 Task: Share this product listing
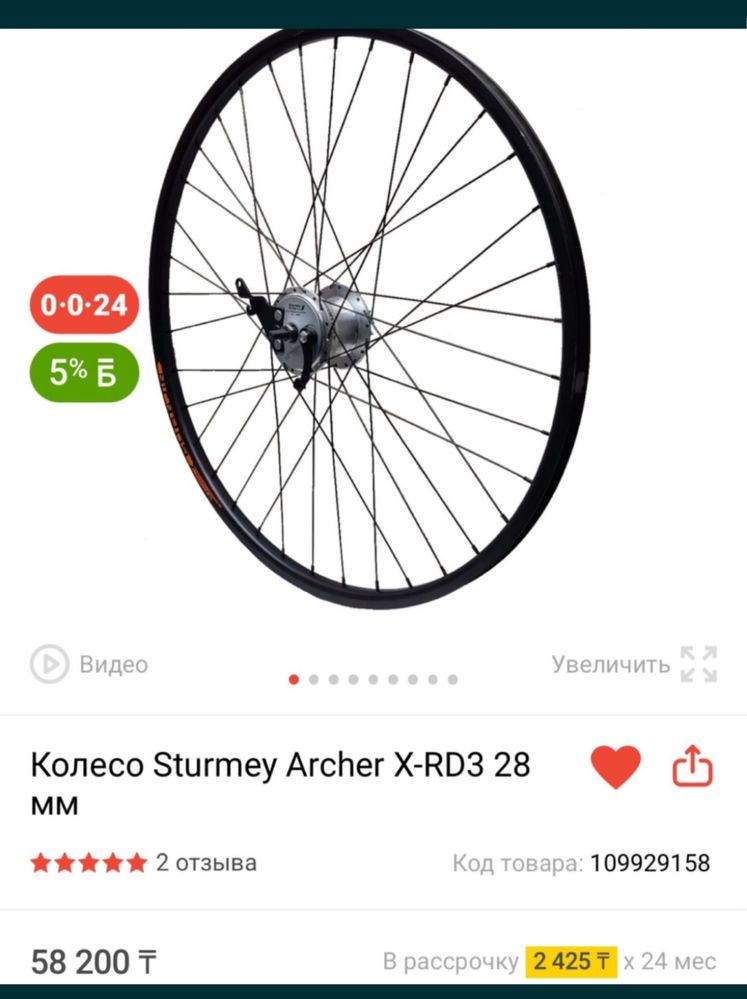point(691,768)
